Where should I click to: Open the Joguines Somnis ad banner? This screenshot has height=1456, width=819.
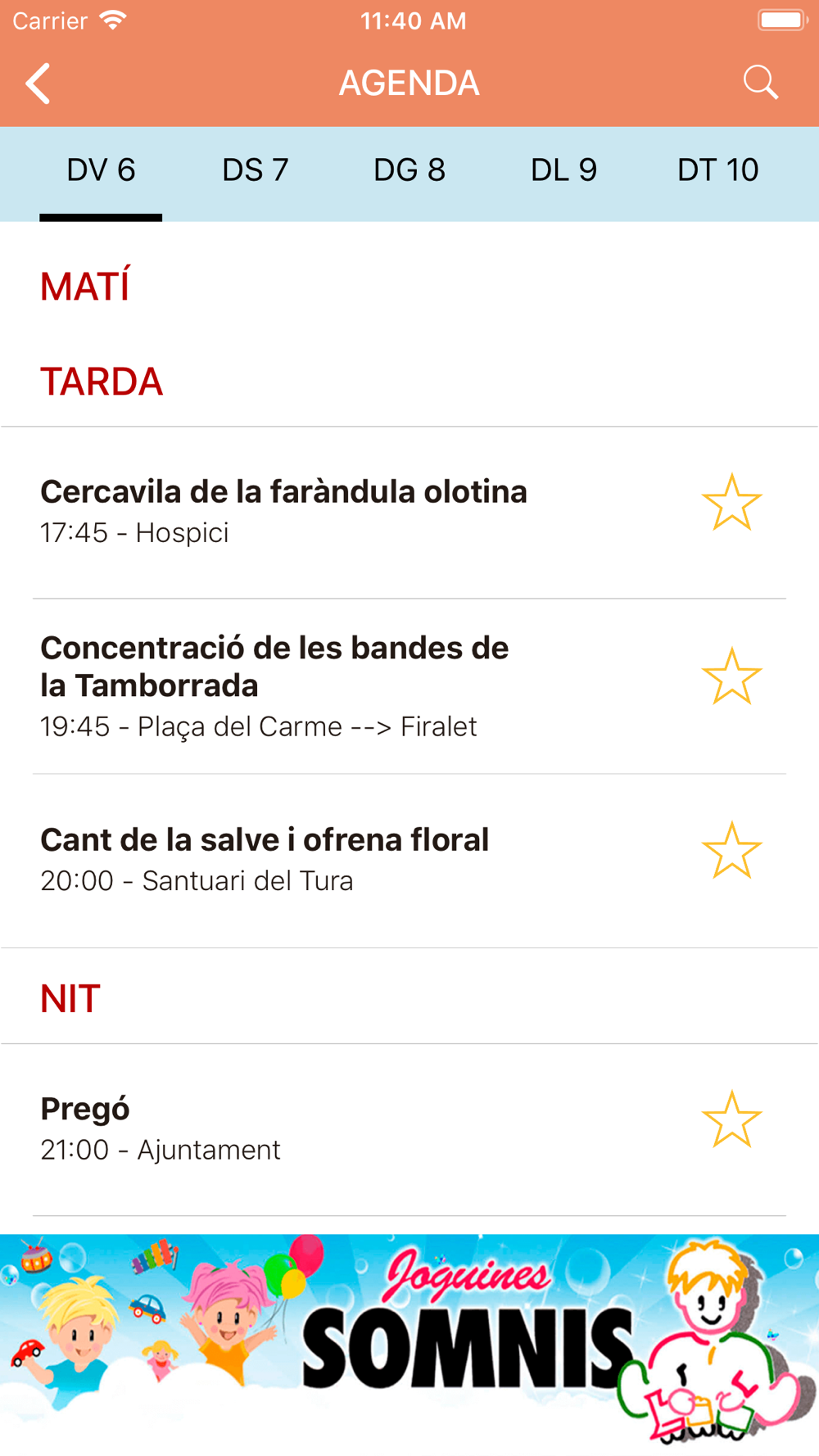(409, 1345)
